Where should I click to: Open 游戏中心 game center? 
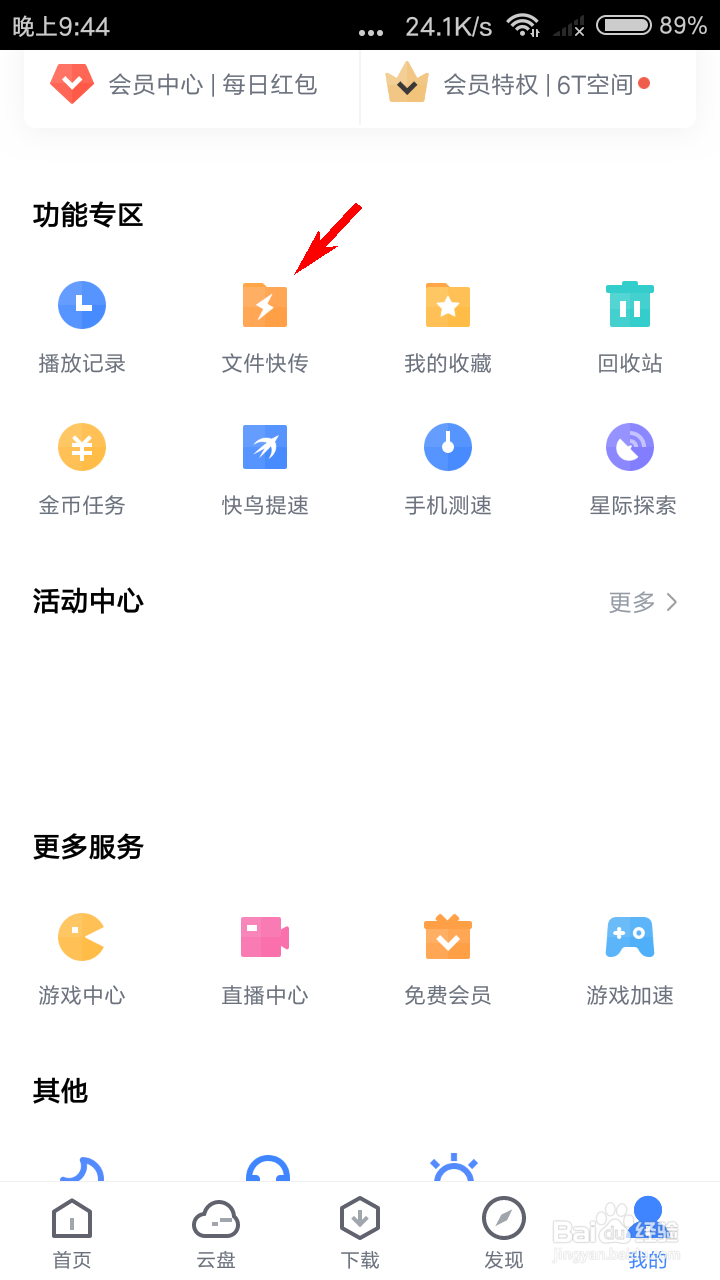coord(82,957)
